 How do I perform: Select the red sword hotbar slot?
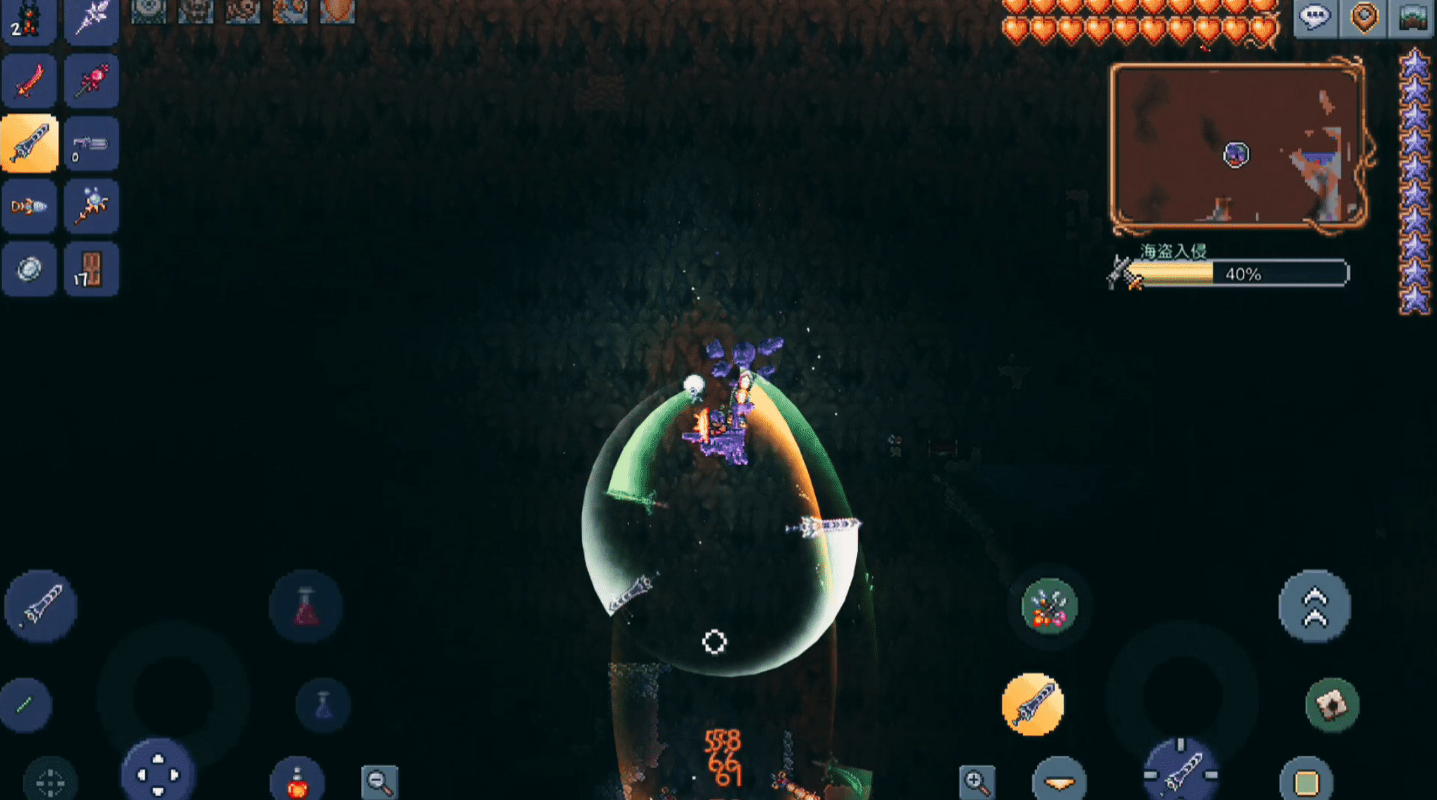point(29,82)
